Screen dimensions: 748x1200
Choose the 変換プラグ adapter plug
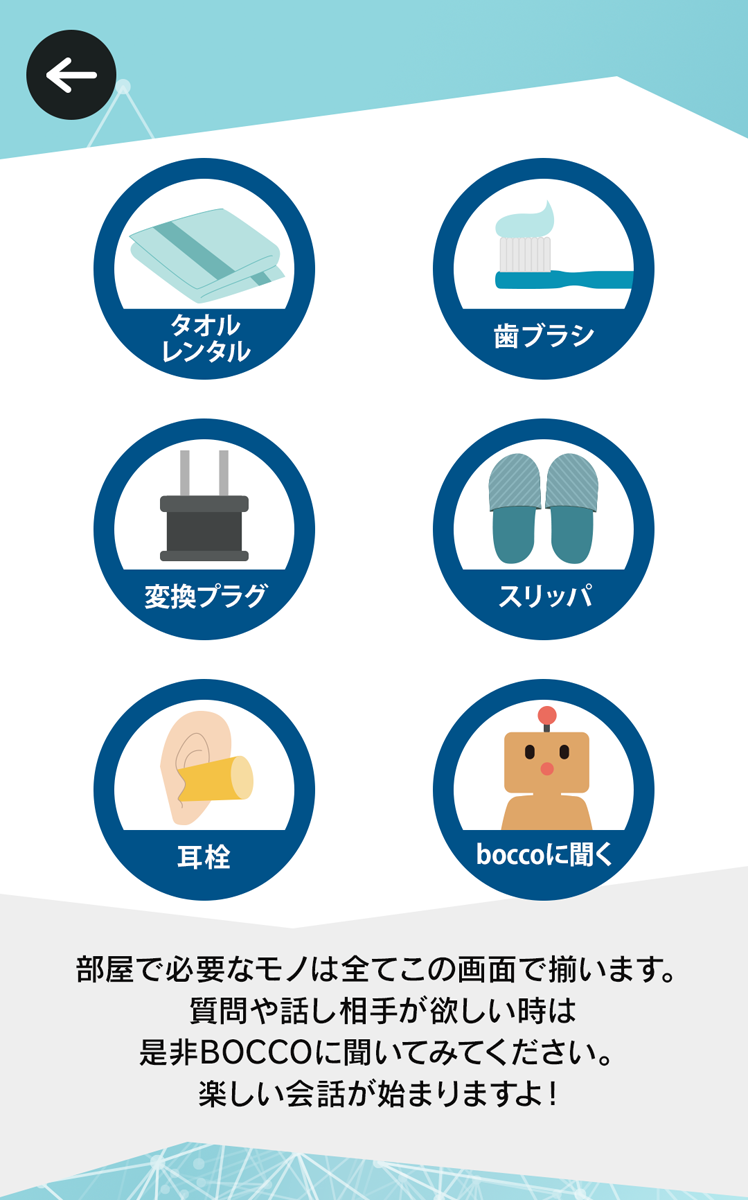204,529
